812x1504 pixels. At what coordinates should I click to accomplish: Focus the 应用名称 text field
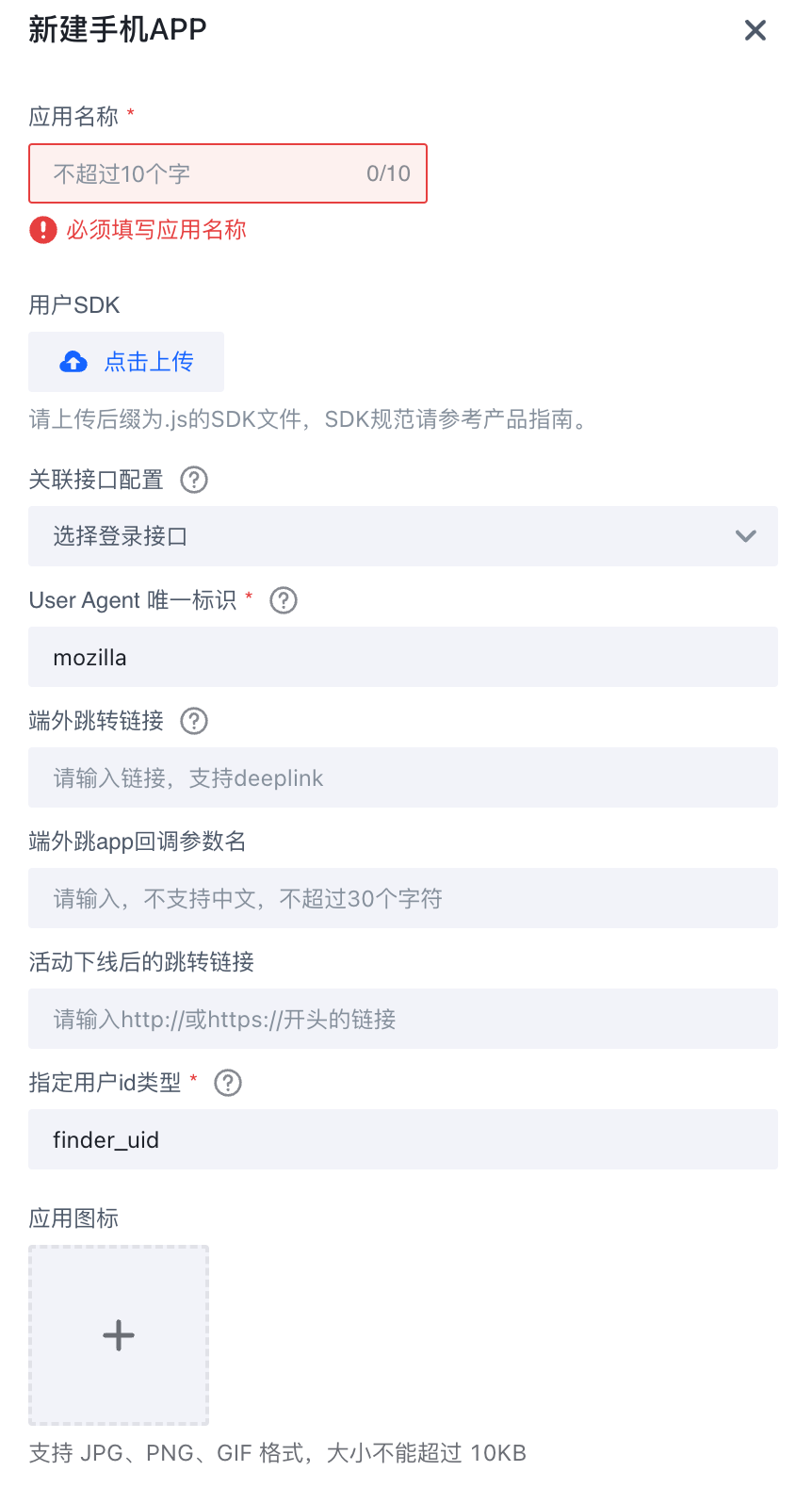pyautogui.click(x=207, y=173)
